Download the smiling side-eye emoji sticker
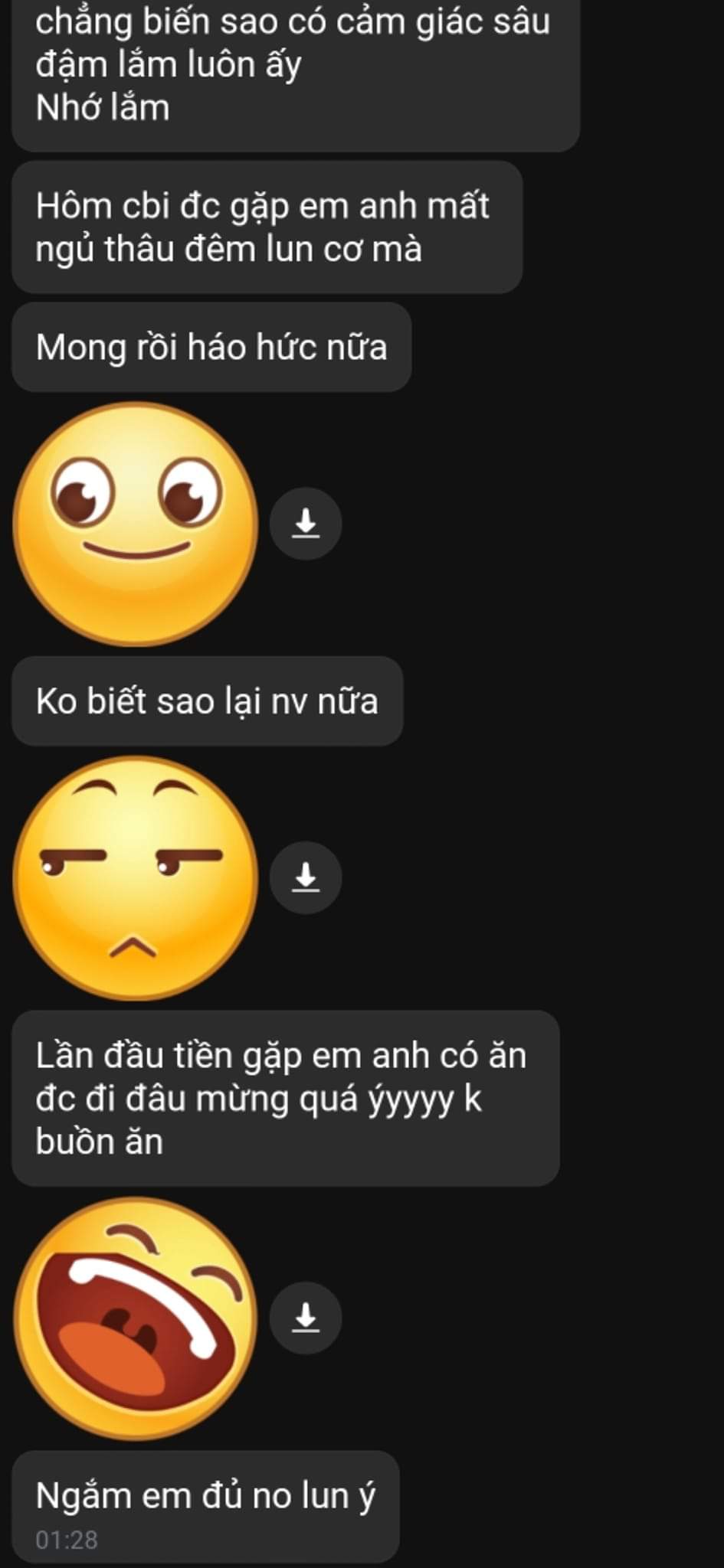 click(x=306, y=524)
